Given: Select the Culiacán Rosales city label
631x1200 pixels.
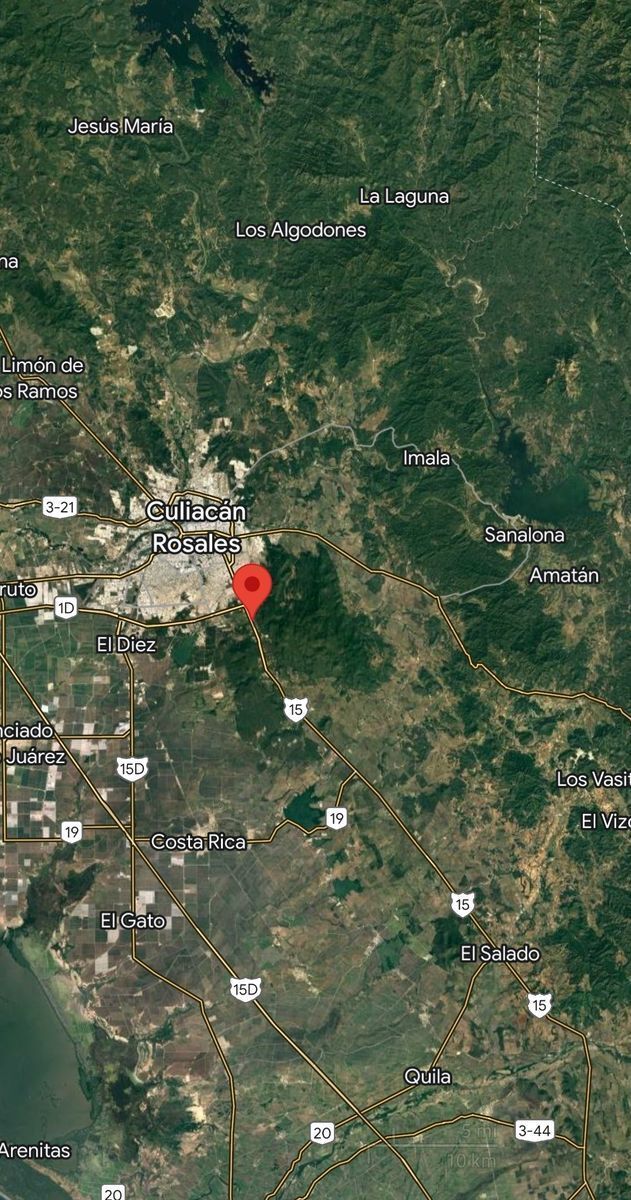Looking at the screenshot, I should click(196, 527).
